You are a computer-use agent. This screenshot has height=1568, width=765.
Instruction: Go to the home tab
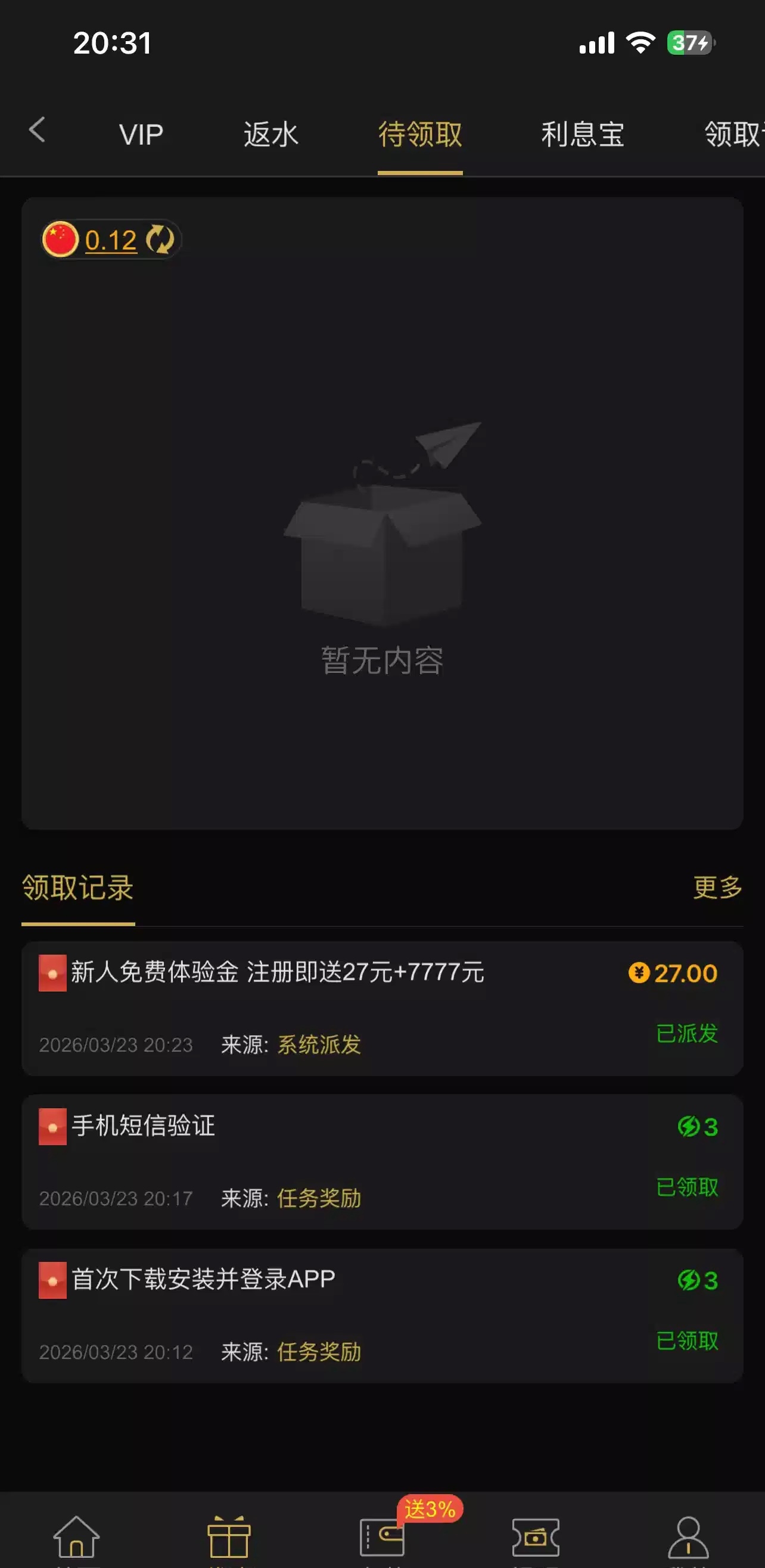click(76, 1536)
